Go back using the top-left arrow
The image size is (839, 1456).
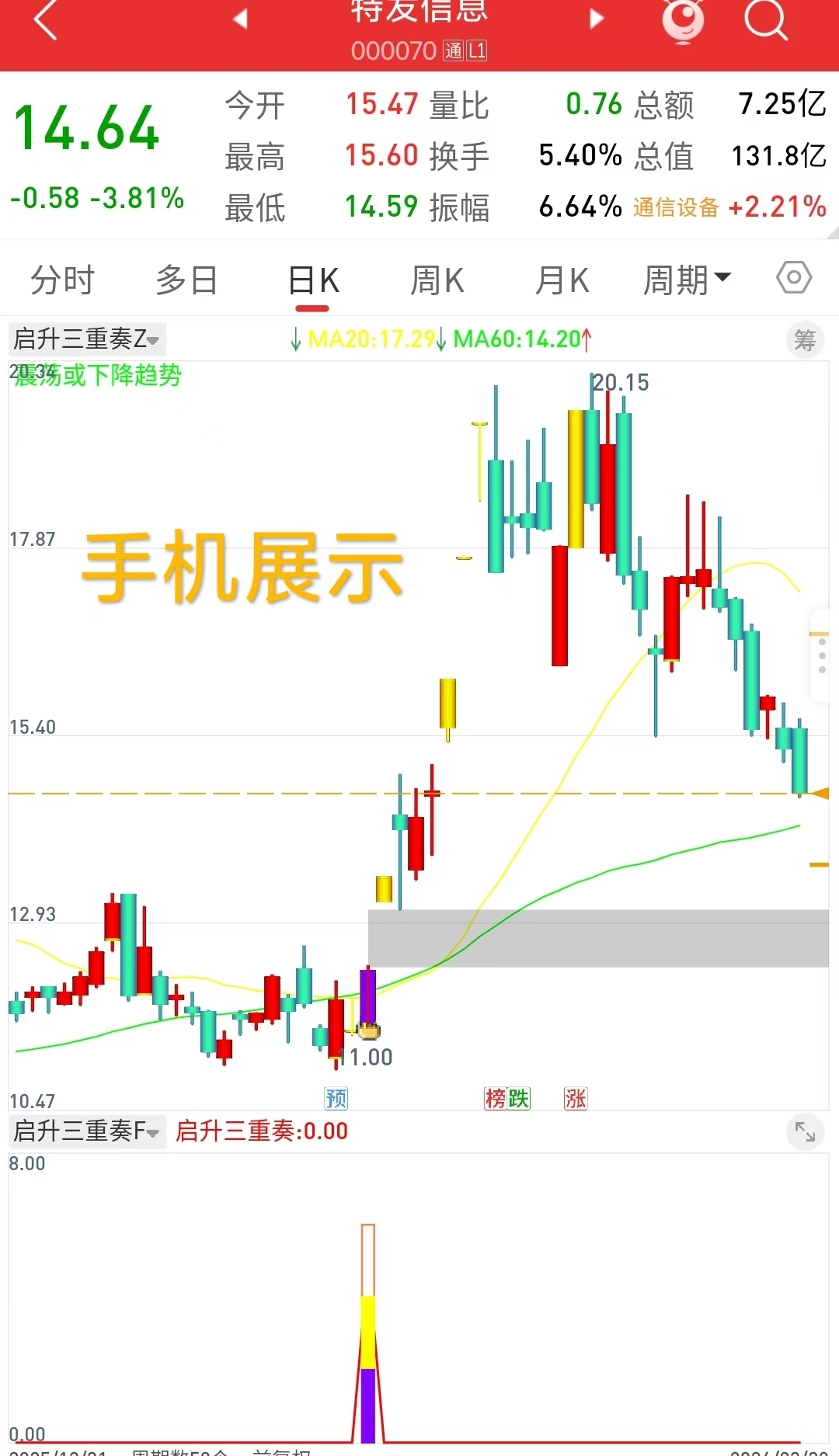pos(47,19)
